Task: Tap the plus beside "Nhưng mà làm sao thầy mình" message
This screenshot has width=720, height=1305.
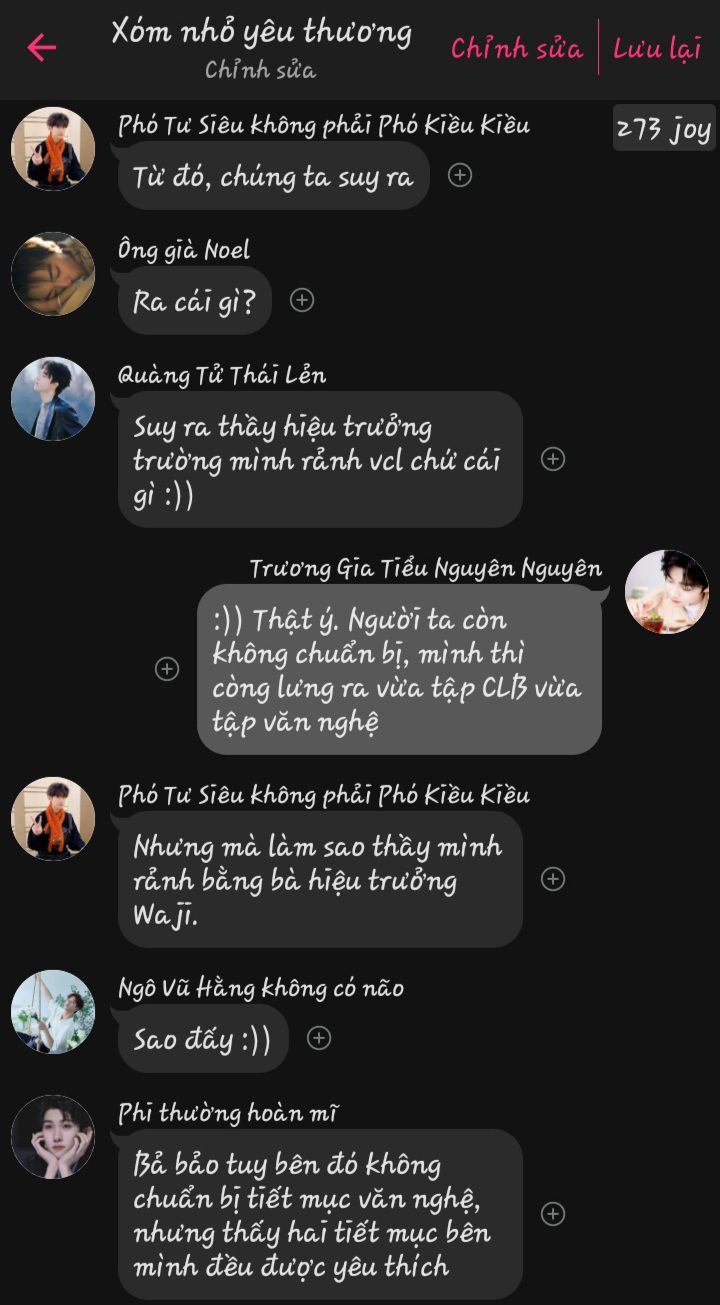Action: coord(553,879)
